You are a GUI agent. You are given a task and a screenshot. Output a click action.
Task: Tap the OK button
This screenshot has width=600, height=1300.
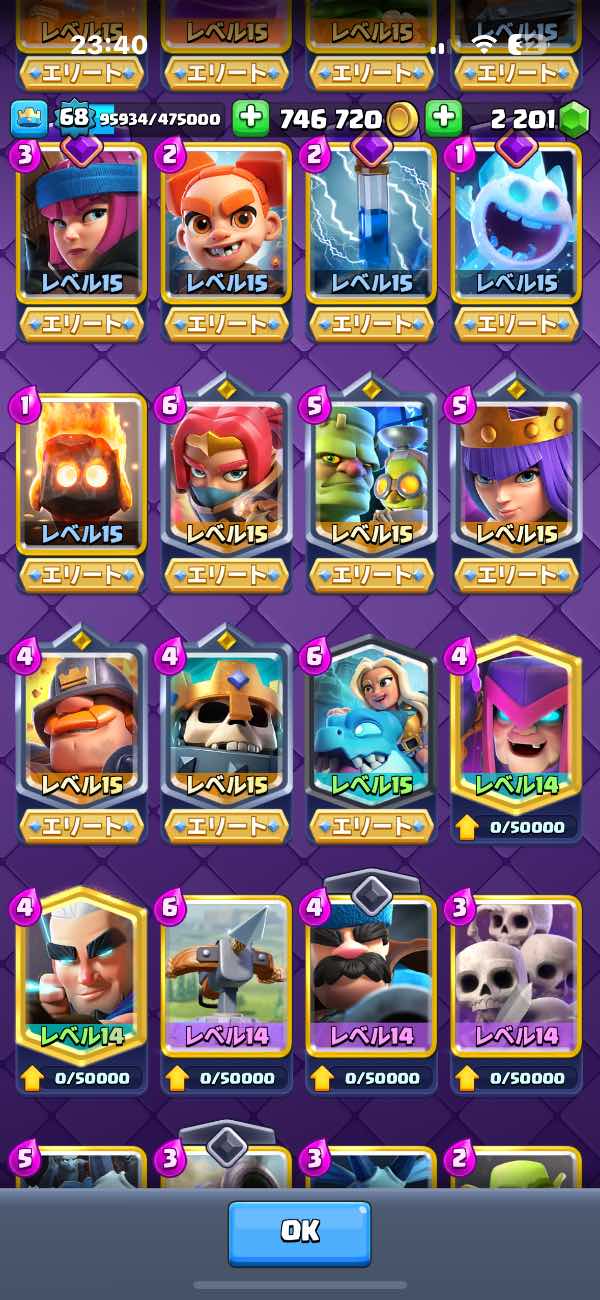(x=299, y=1232)
